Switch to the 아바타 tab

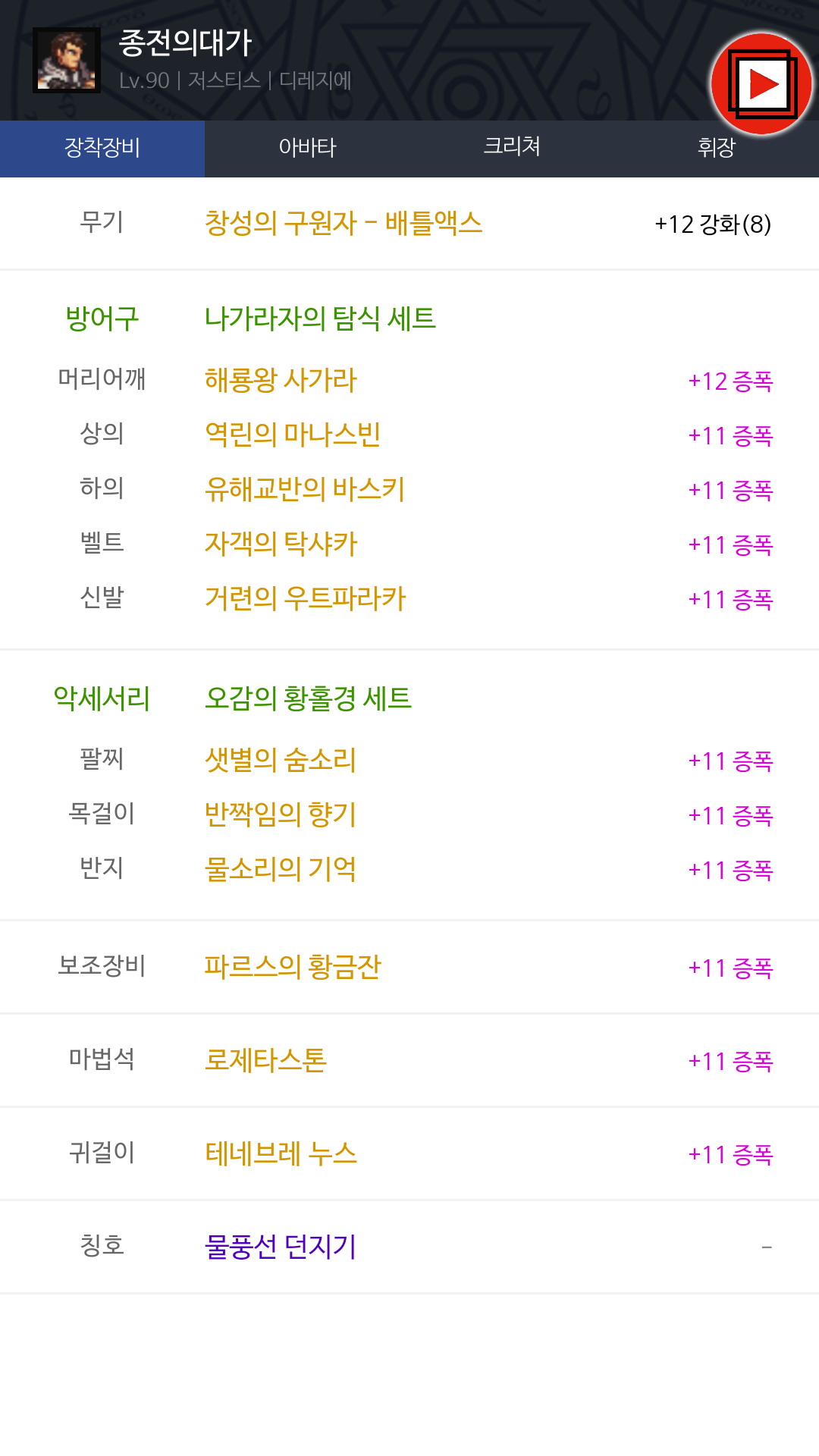click(307, 148)
